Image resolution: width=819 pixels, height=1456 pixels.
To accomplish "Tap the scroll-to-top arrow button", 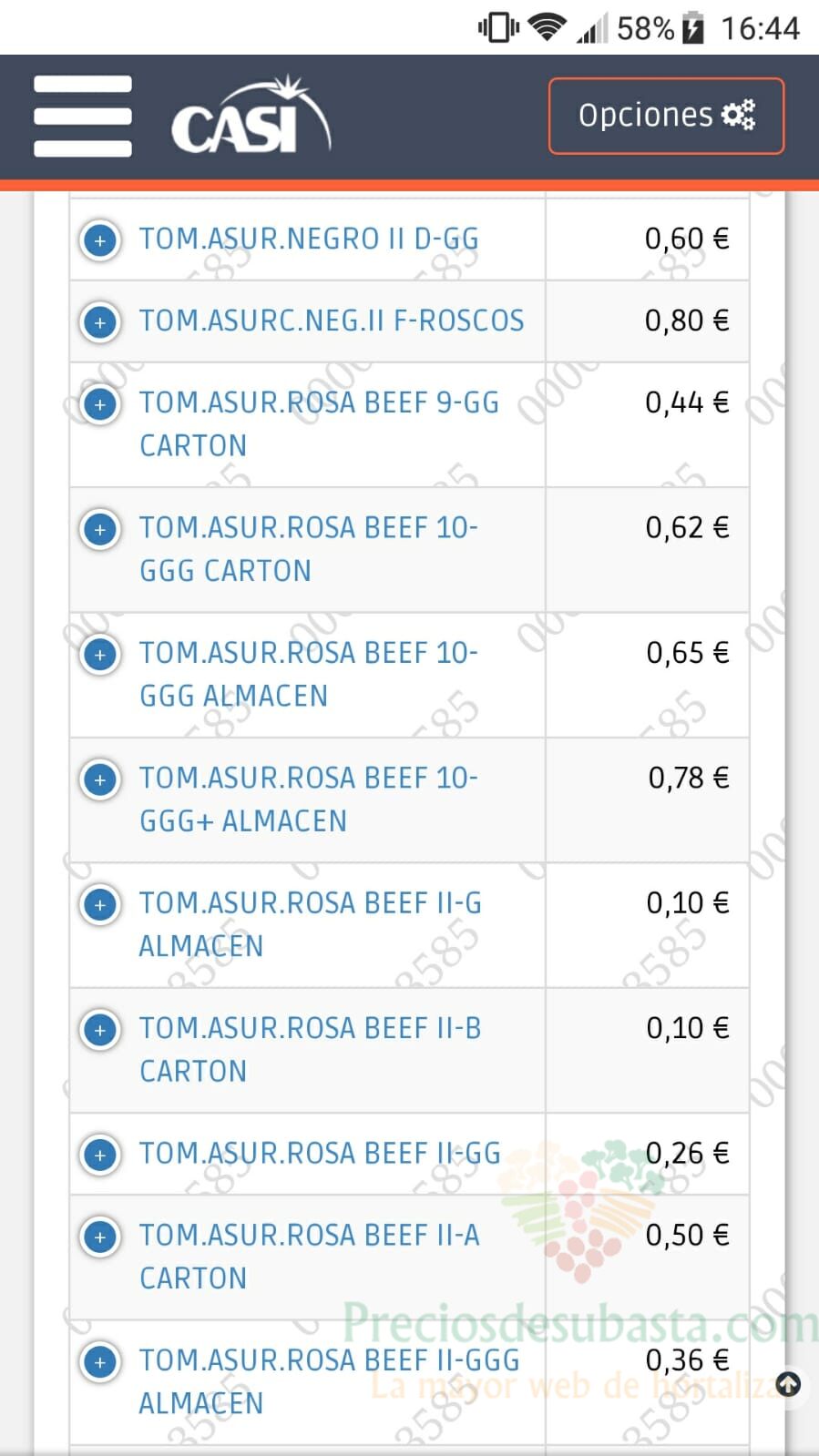I will tap(788, 1385).
